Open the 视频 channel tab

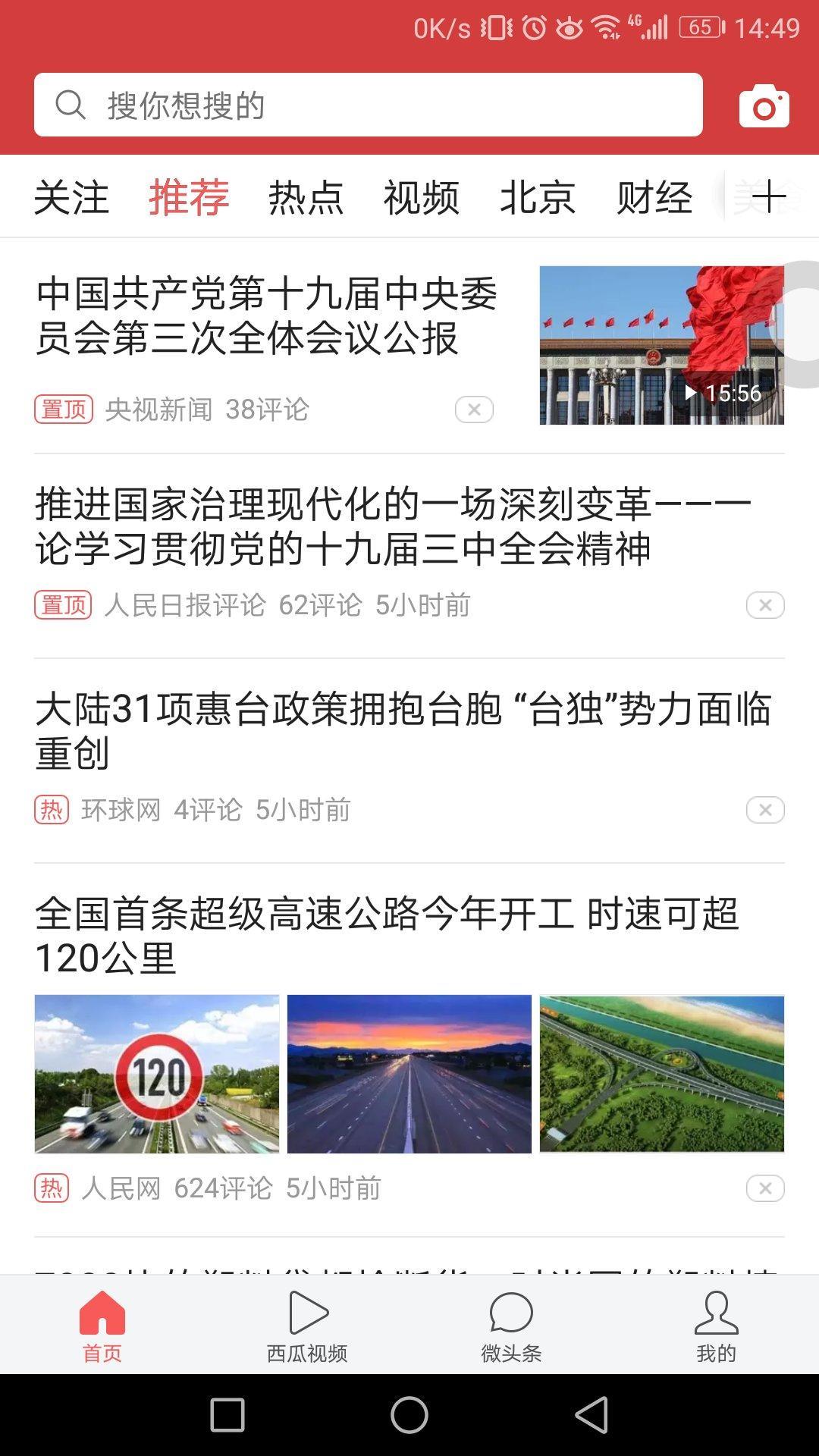point(422,197)
